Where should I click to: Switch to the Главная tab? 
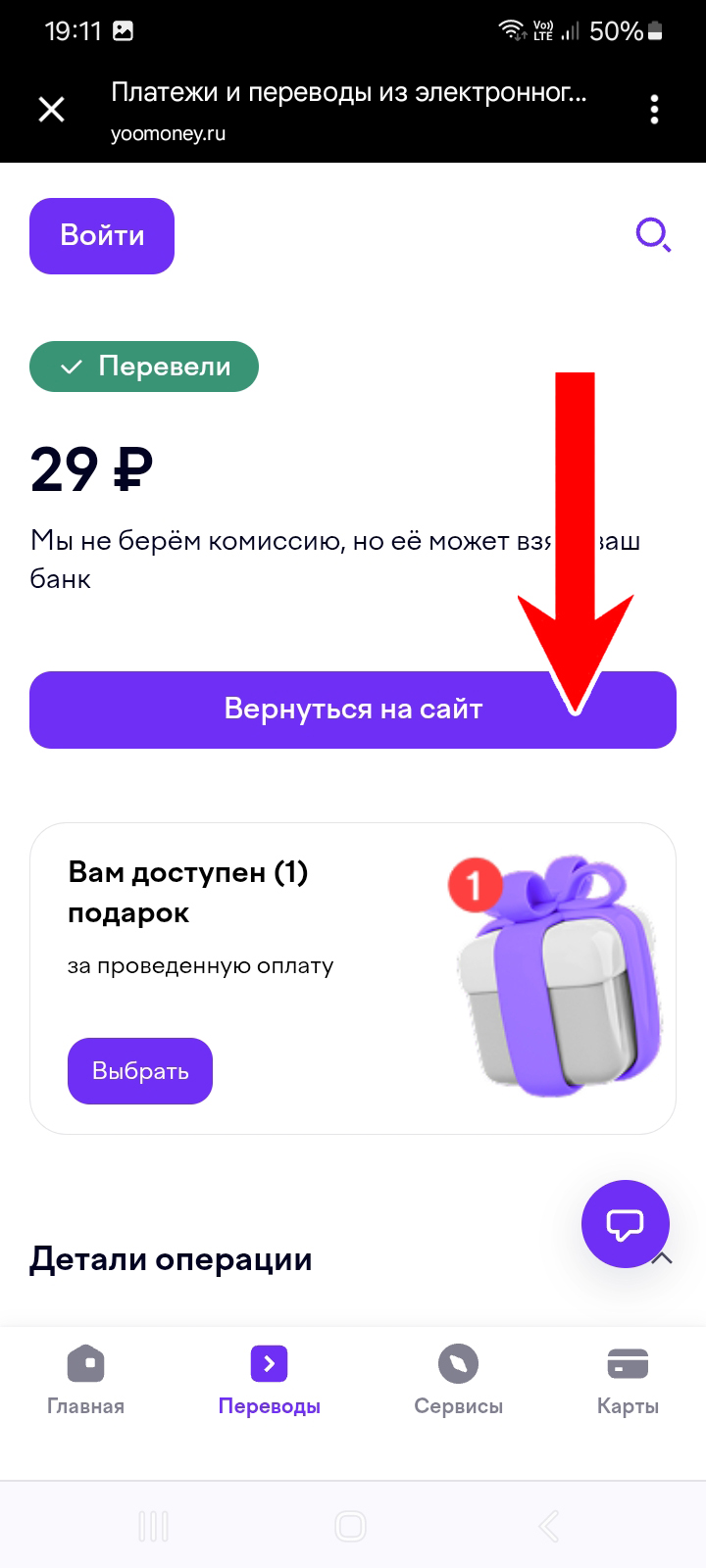(86, 1380)
